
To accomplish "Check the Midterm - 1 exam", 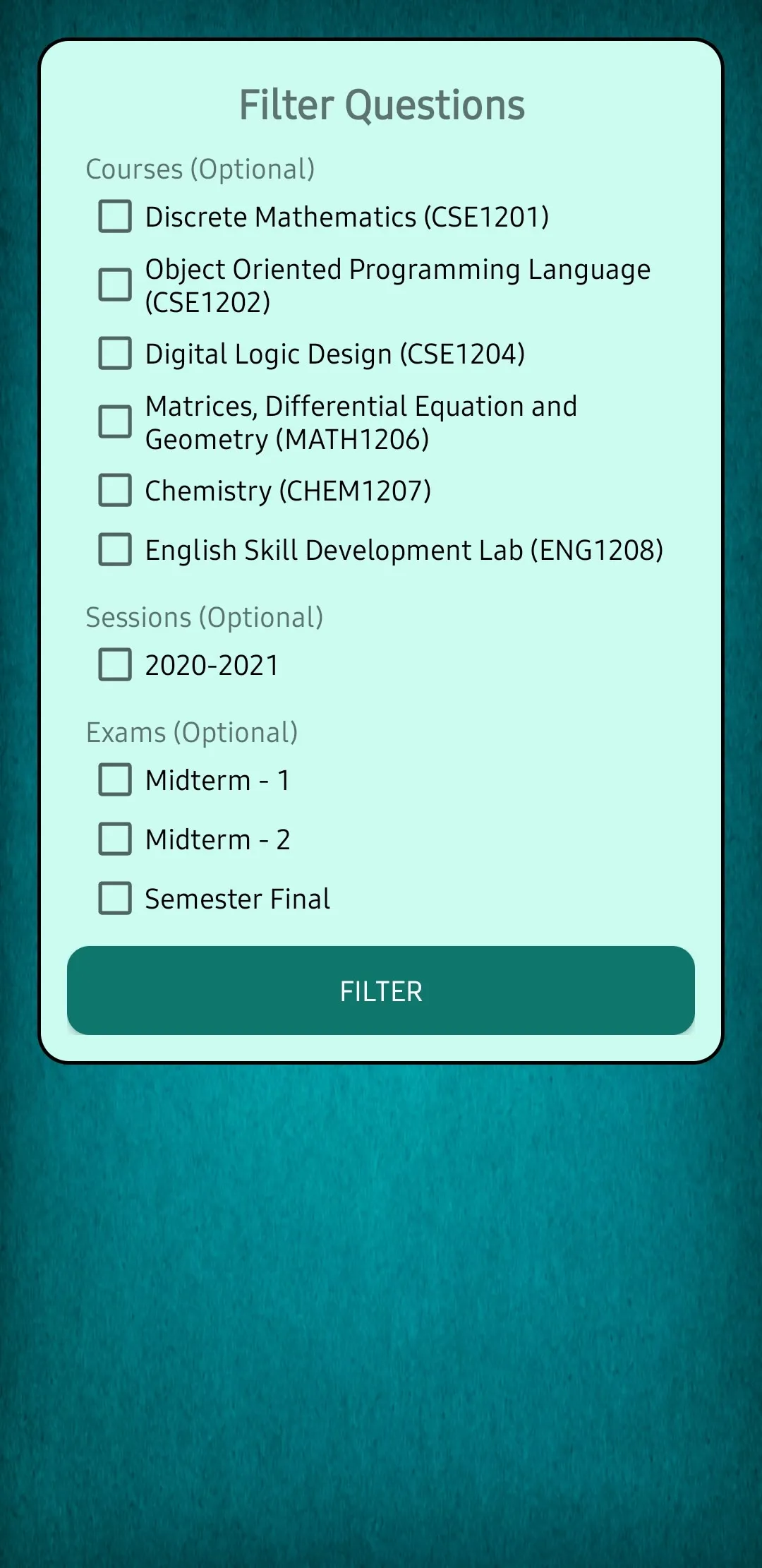I will point(115,779).
